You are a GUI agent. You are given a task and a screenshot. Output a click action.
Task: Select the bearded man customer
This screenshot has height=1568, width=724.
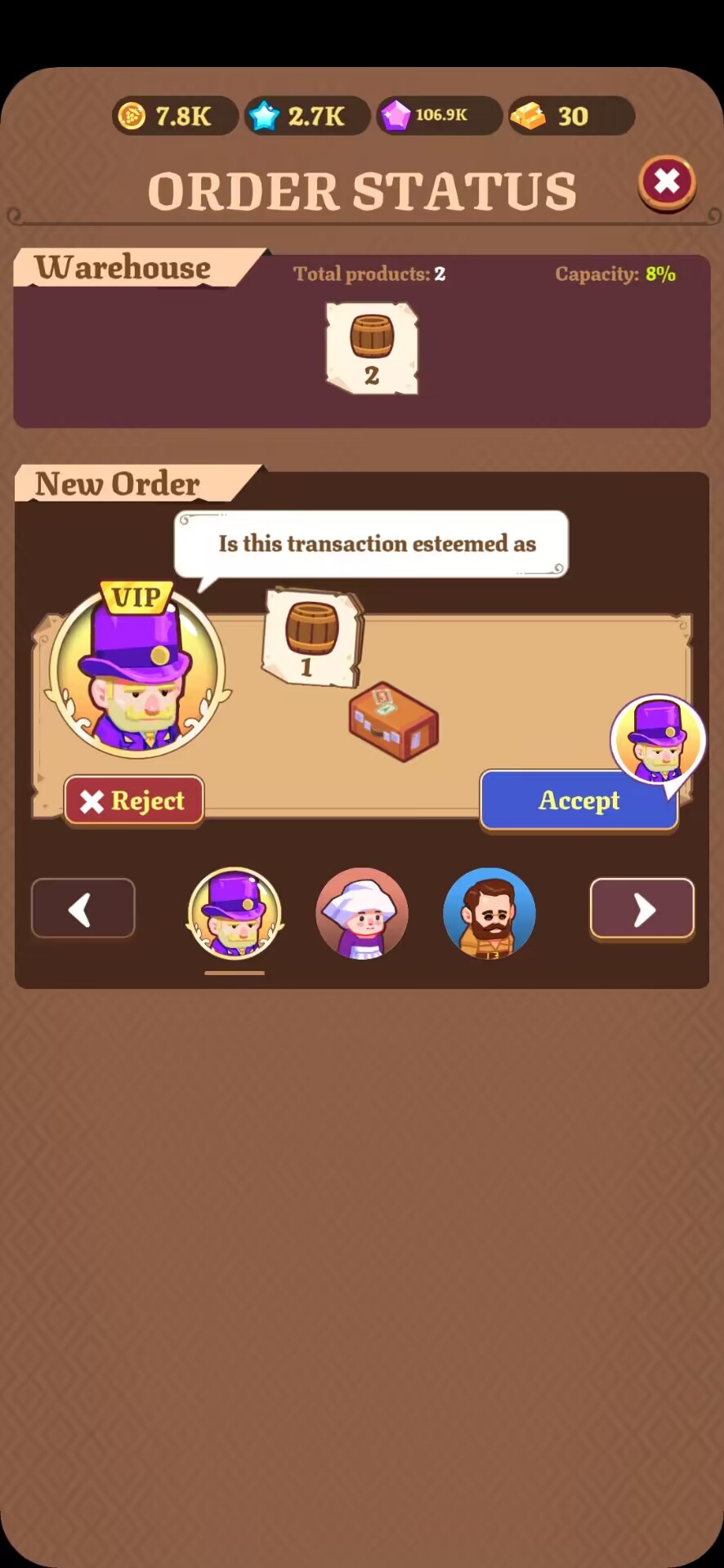489,914
